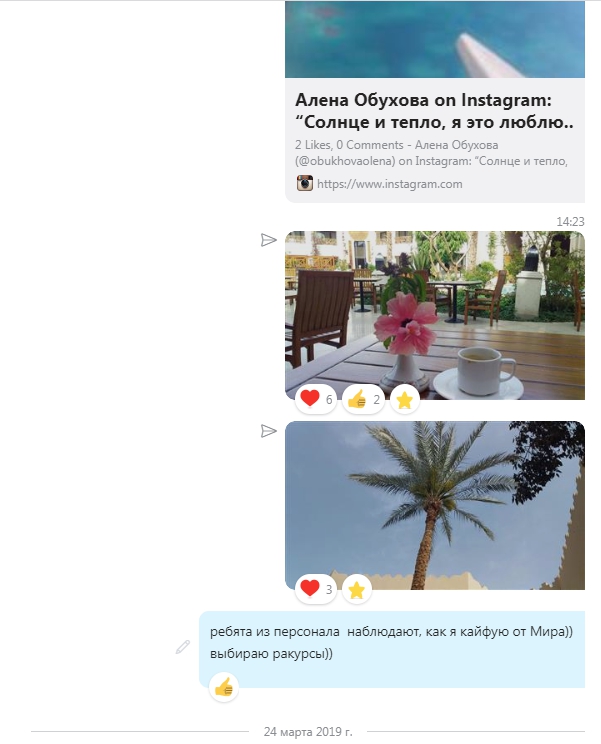601x744 pixels.
Task: Forward the café photo with its arrow icon
Action: (267, 240)
